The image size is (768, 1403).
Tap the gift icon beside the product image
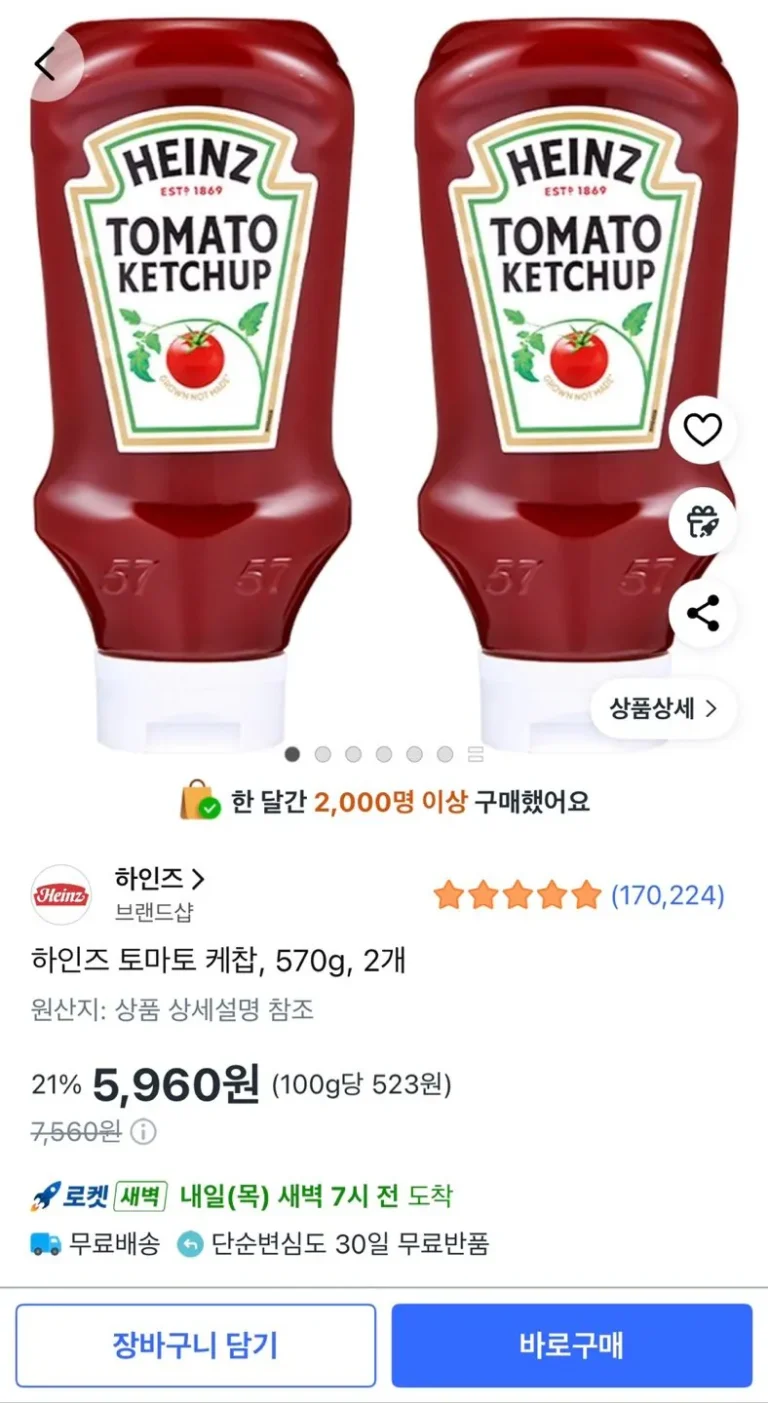702,521
